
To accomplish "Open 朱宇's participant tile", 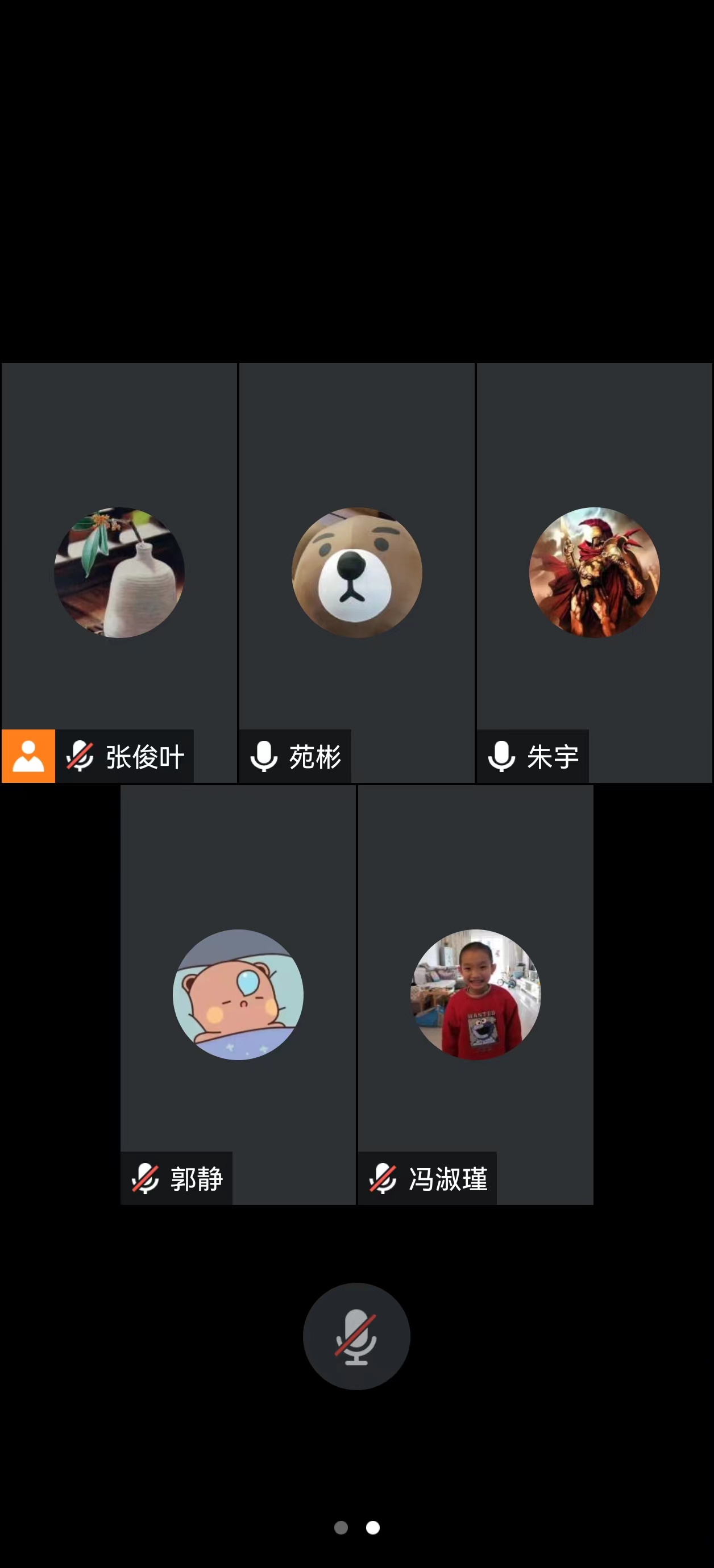I will 594,572.
